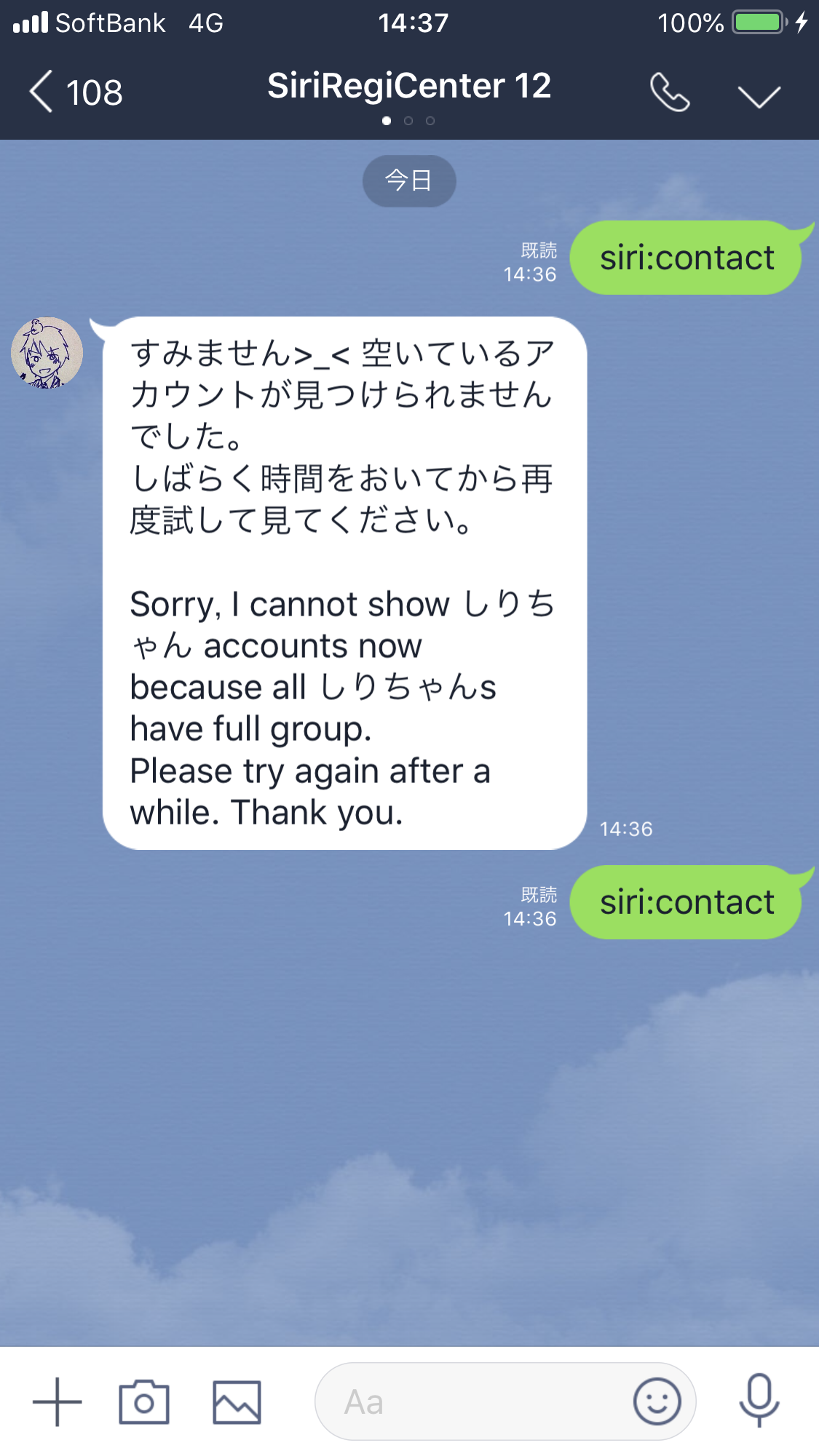
Task: Open the photo gallery picker
Action: 237,1401
